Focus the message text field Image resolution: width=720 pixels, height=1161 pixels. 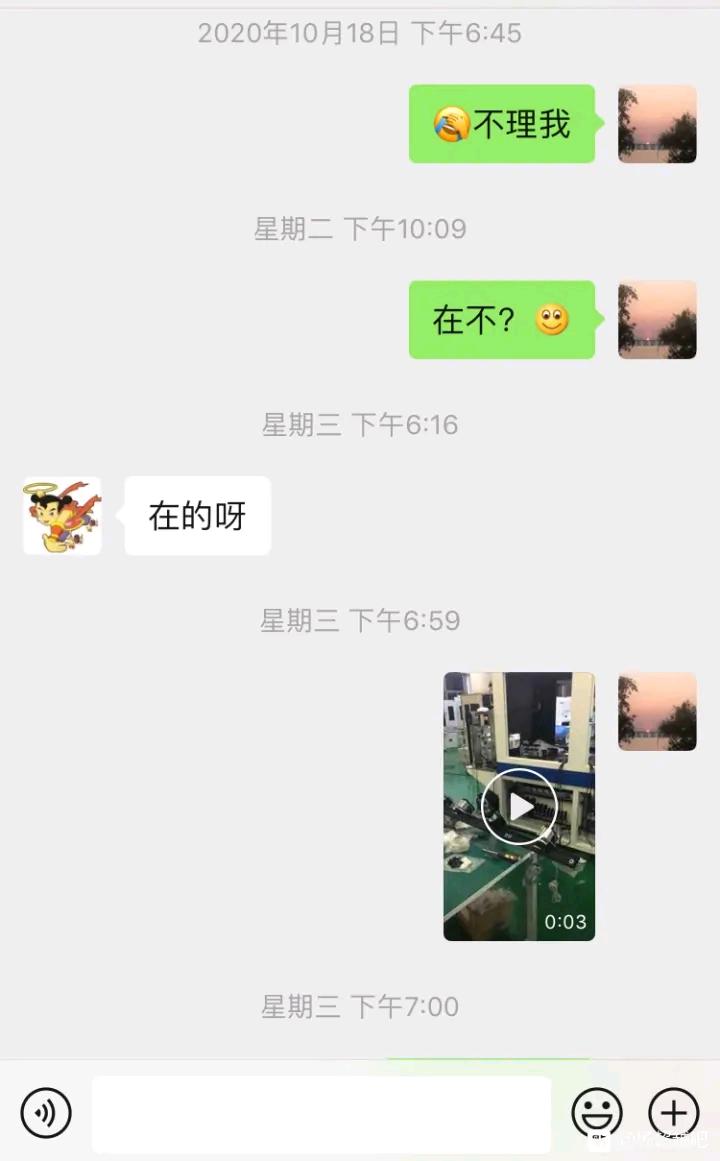point(321,1113)
